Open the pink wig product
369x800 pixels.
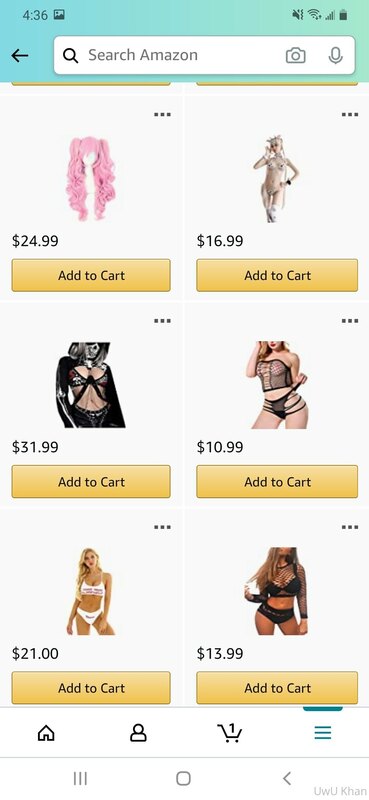click(91, 179)
